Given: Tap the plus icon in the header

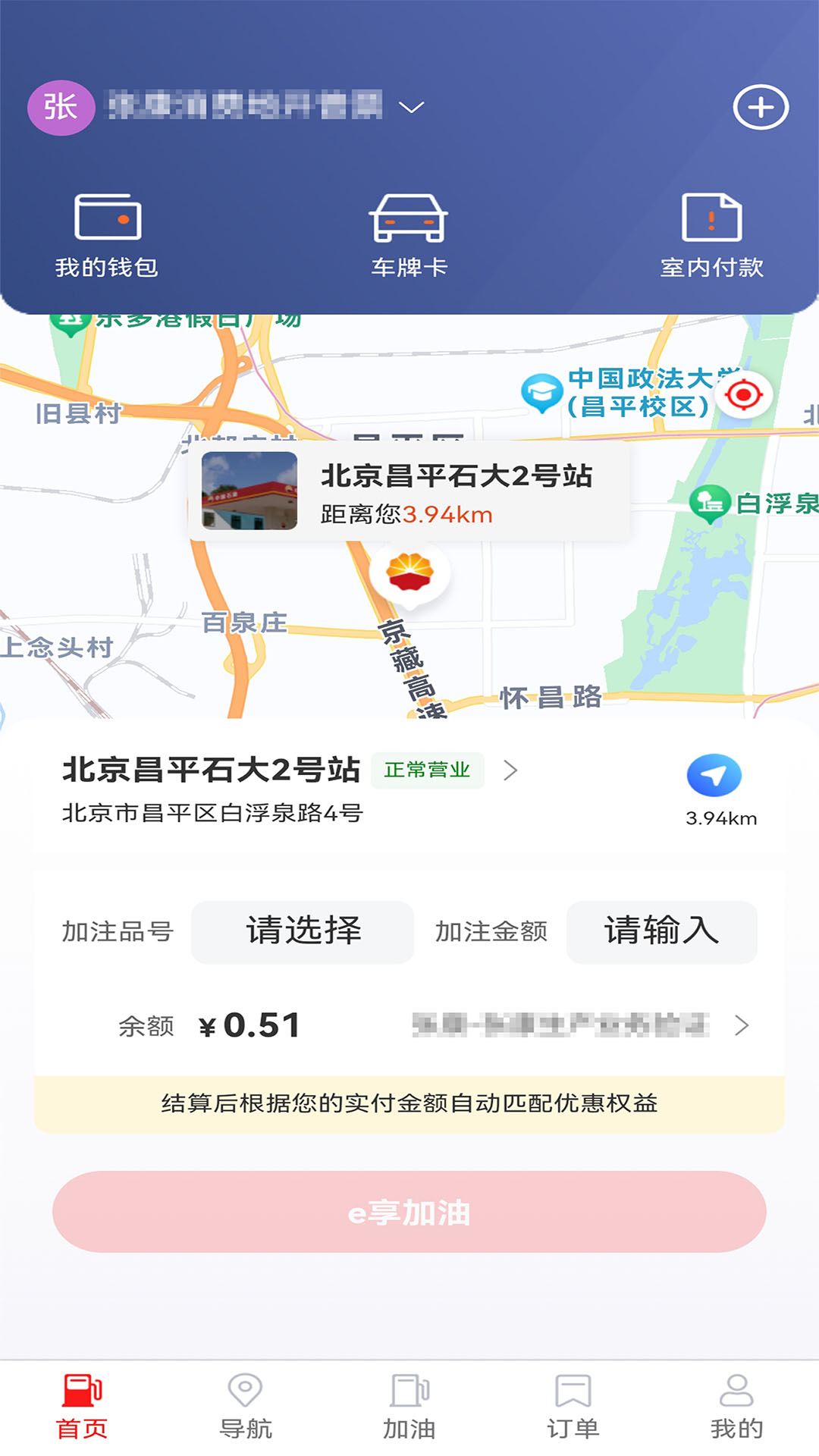Looking at the screenshot, I should pyautogui.click(x=761, y=107).
